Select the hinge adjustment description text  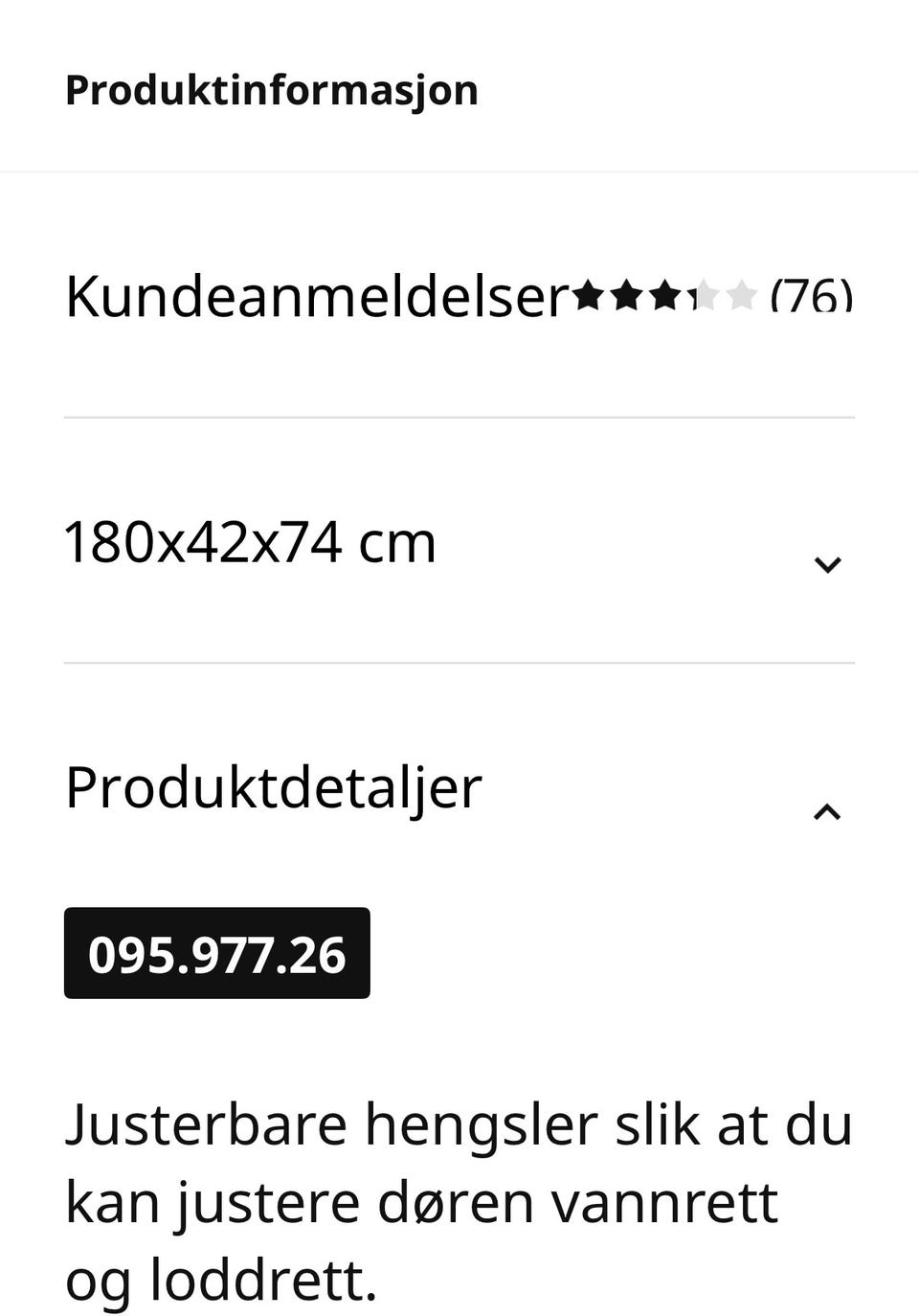[x=459, y=1197]
